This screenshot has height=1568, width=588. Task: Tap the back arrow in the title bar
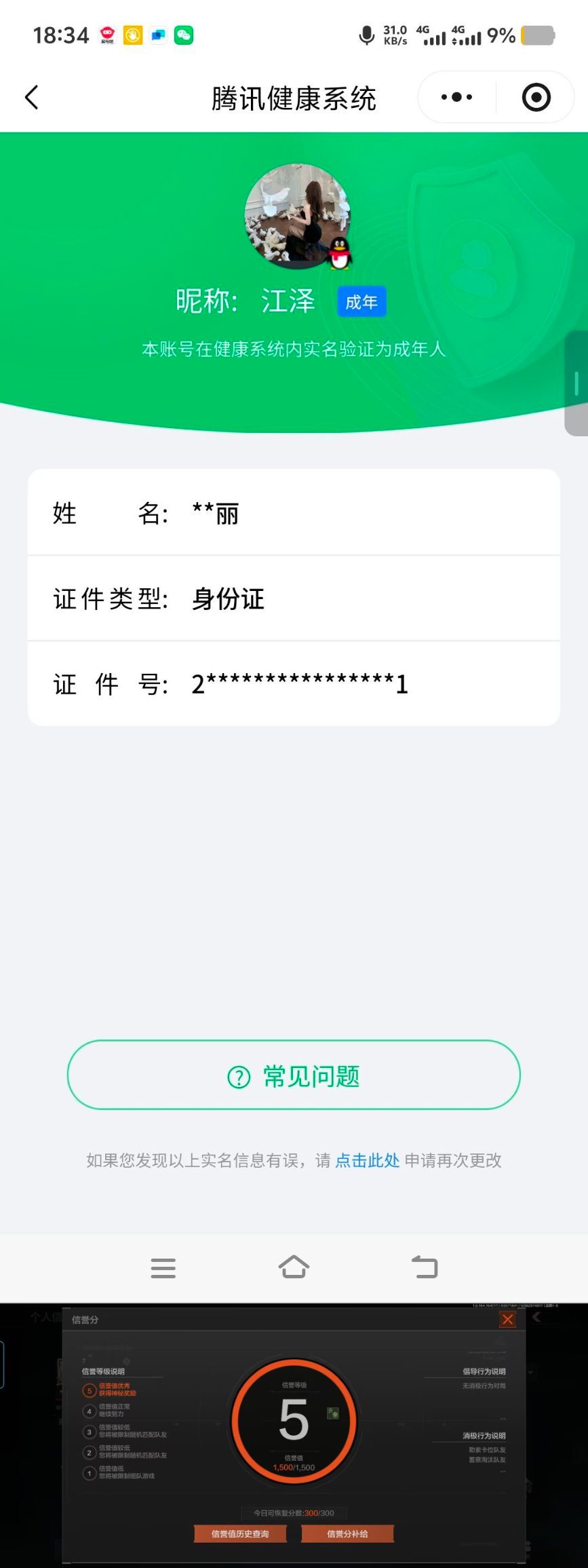[31, 97]
